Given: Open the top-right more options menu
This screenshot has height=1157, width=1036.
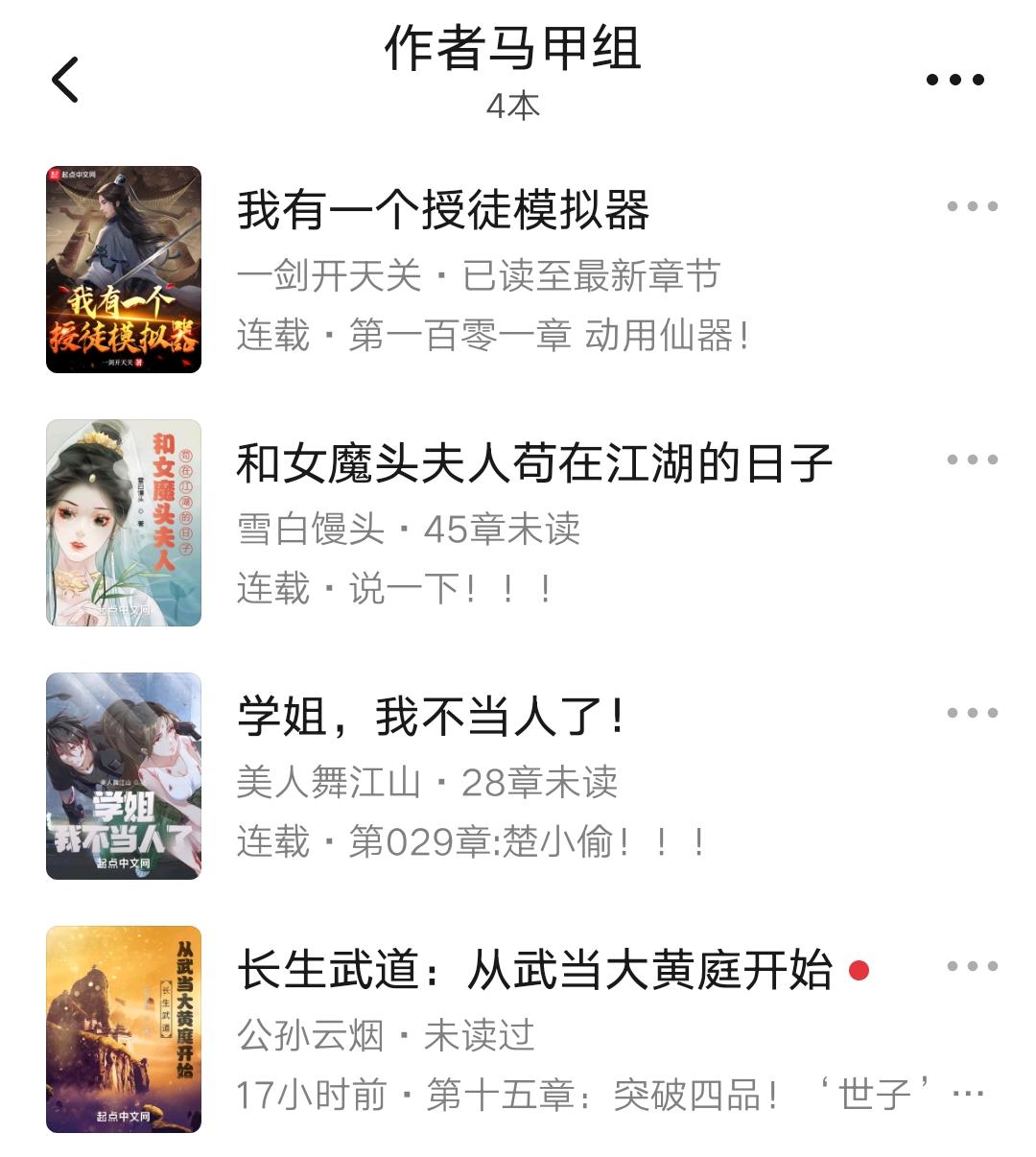Looking at the screenshot, I should [954, 81].
